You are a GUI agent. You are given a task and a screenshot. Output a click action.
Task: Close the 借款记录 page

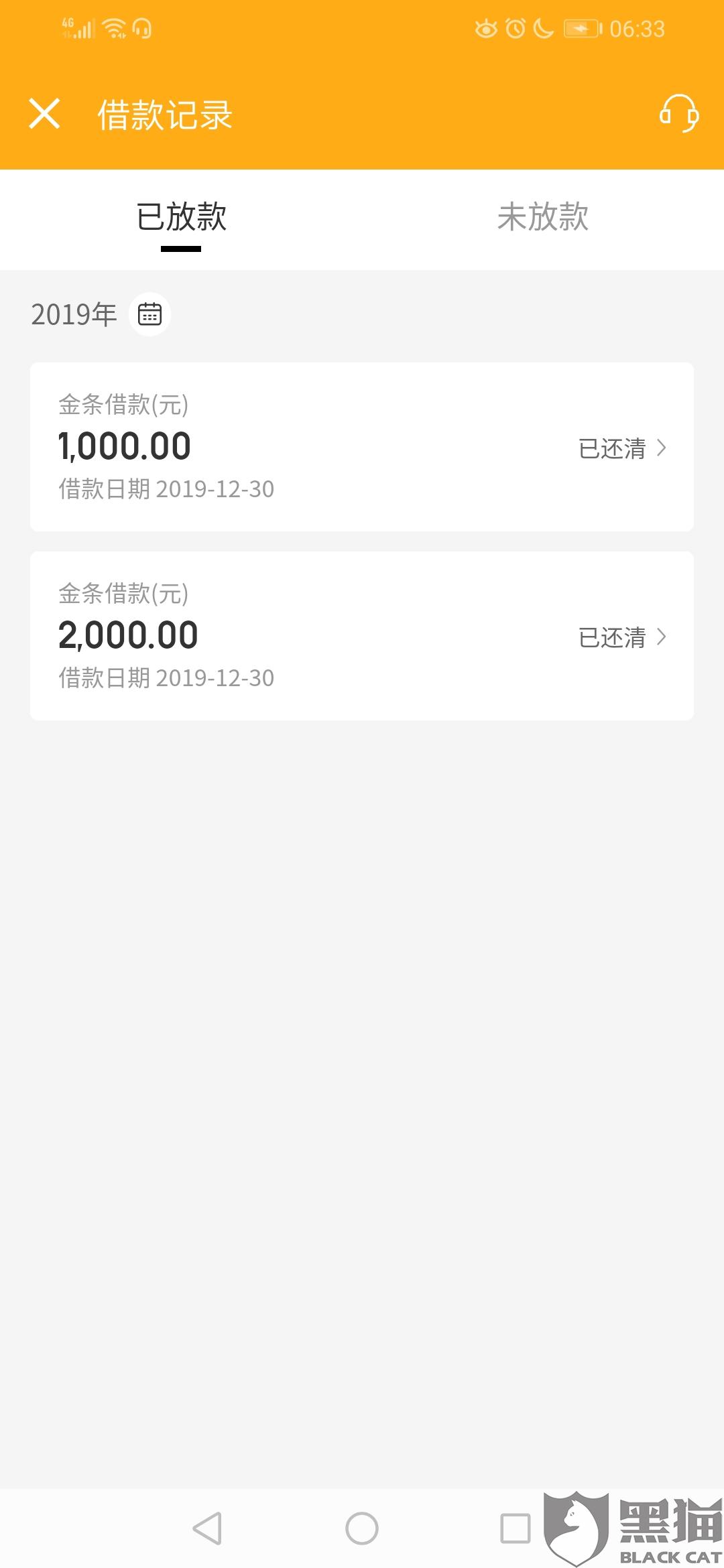coord(44,113)
